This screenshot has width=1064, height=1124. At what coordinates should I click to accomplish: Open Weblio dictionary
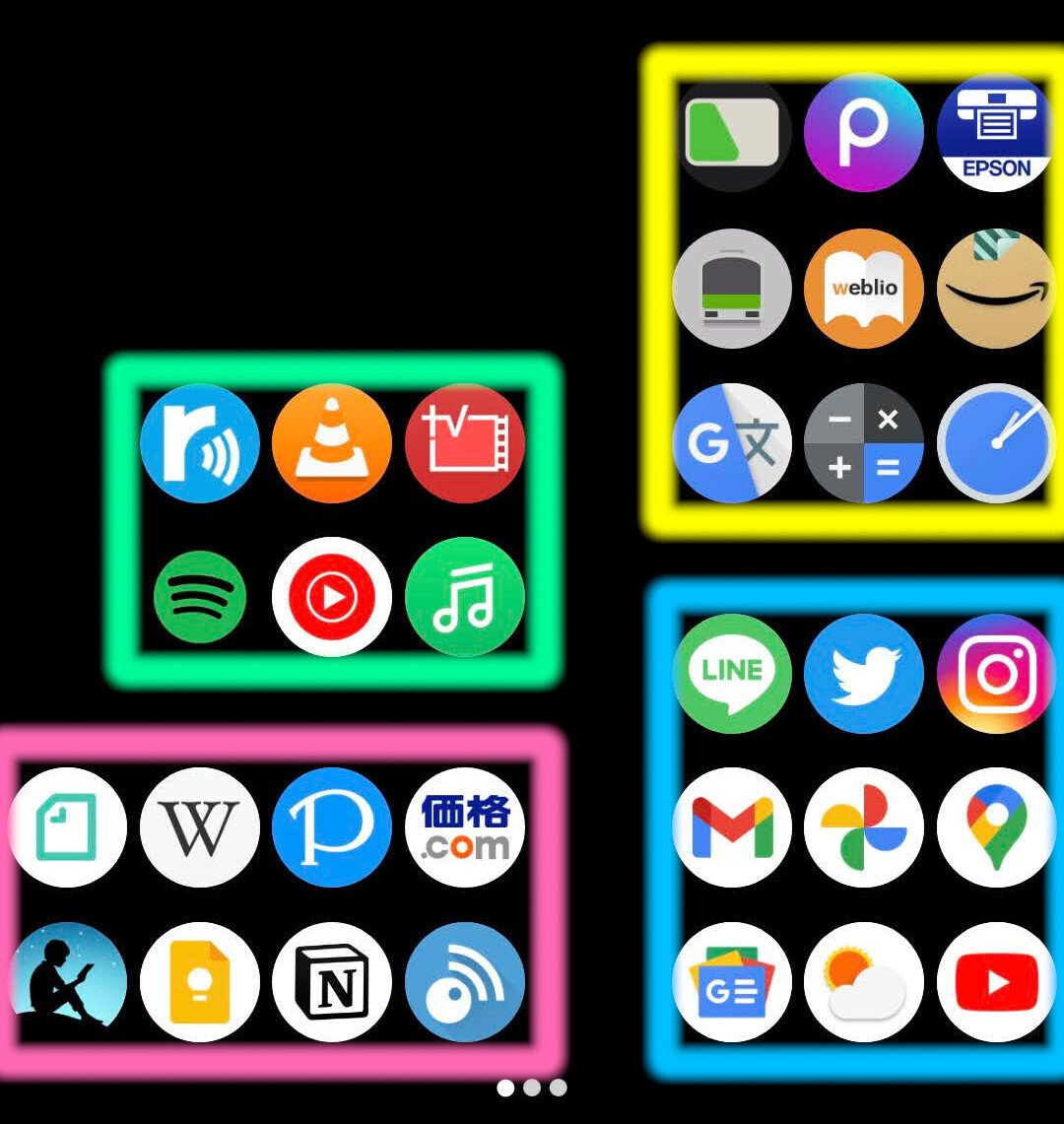pos(864,289)
